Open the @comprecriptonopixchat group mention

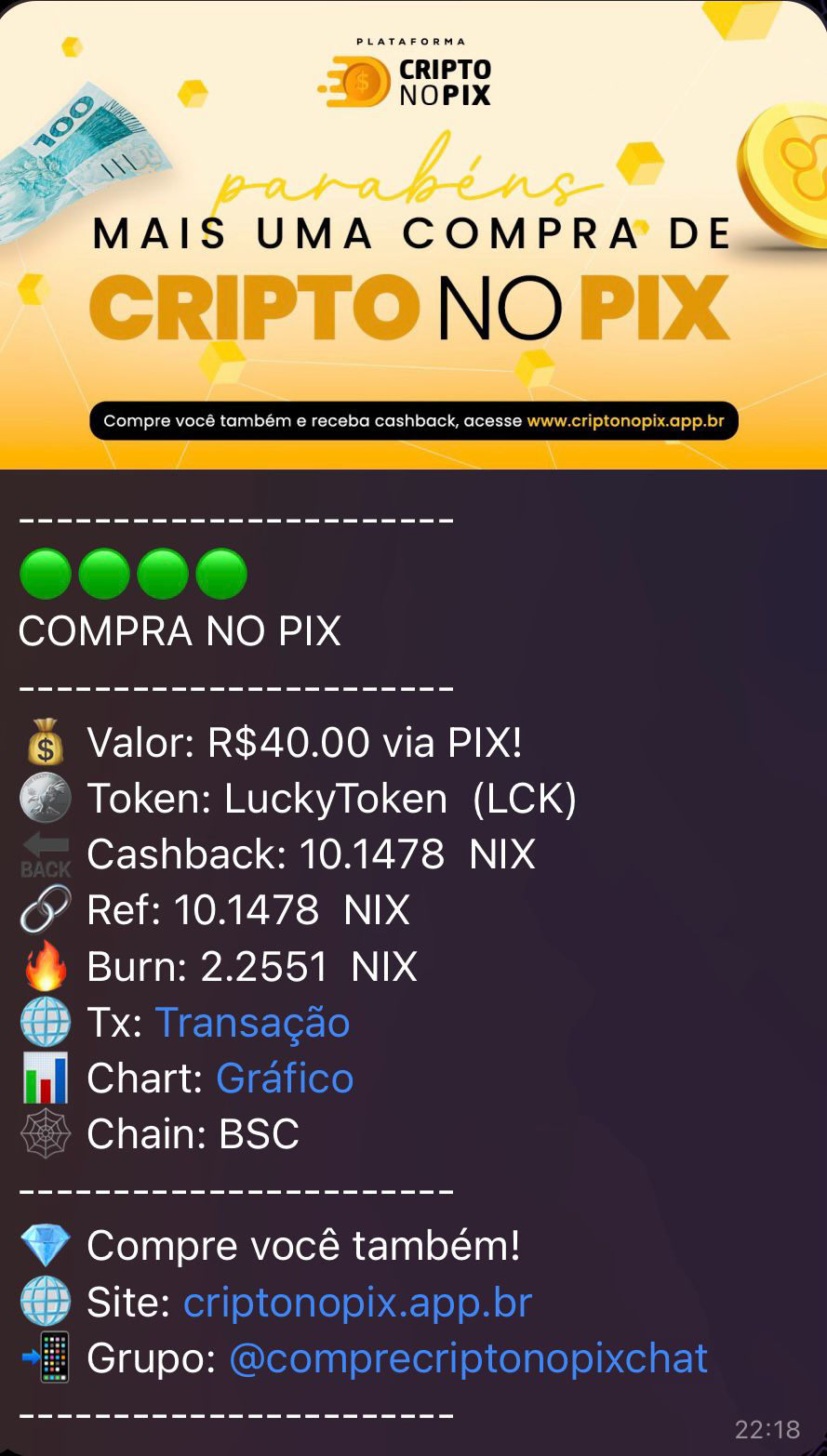click(x=468, y=1358)
